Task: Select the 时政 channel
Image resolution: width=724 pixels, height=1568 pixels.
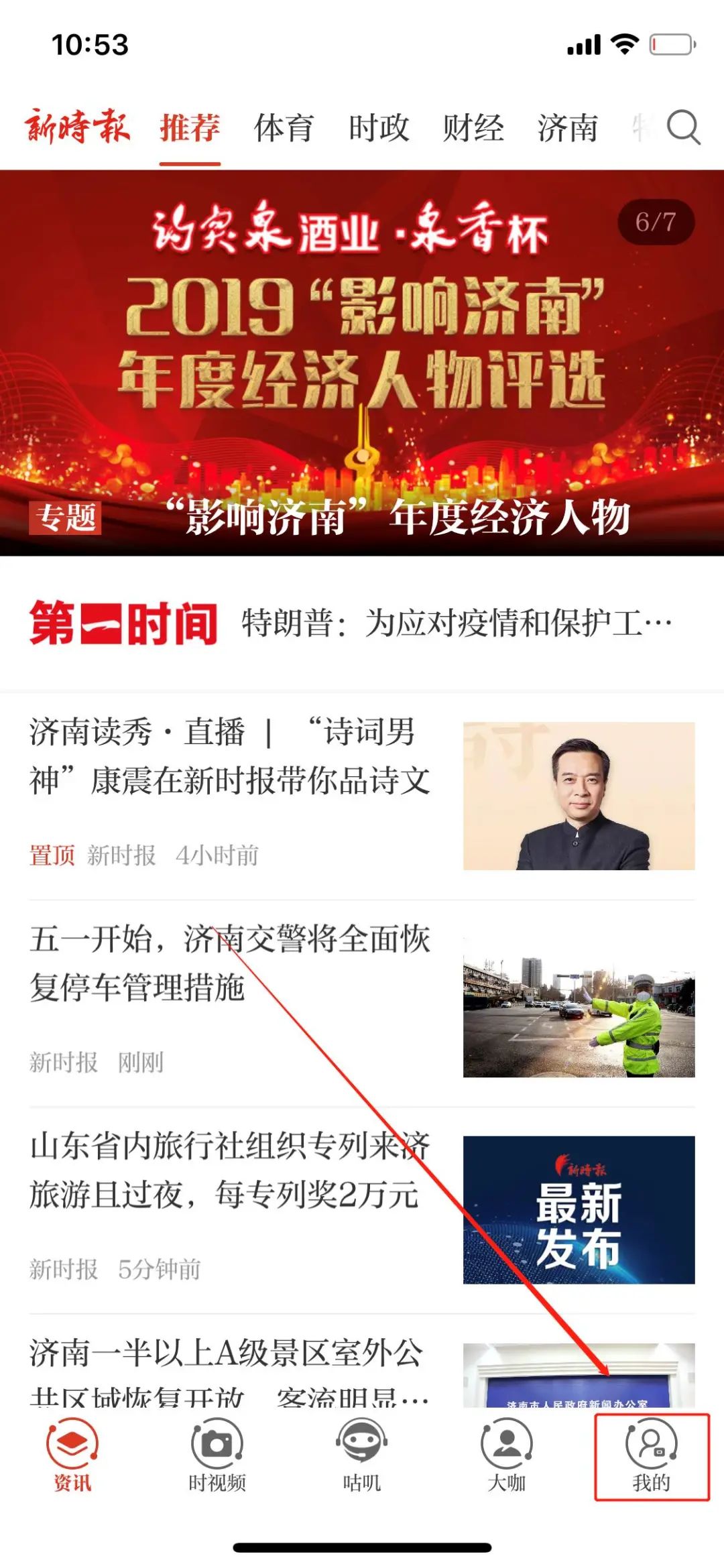Action: [378, 128]
